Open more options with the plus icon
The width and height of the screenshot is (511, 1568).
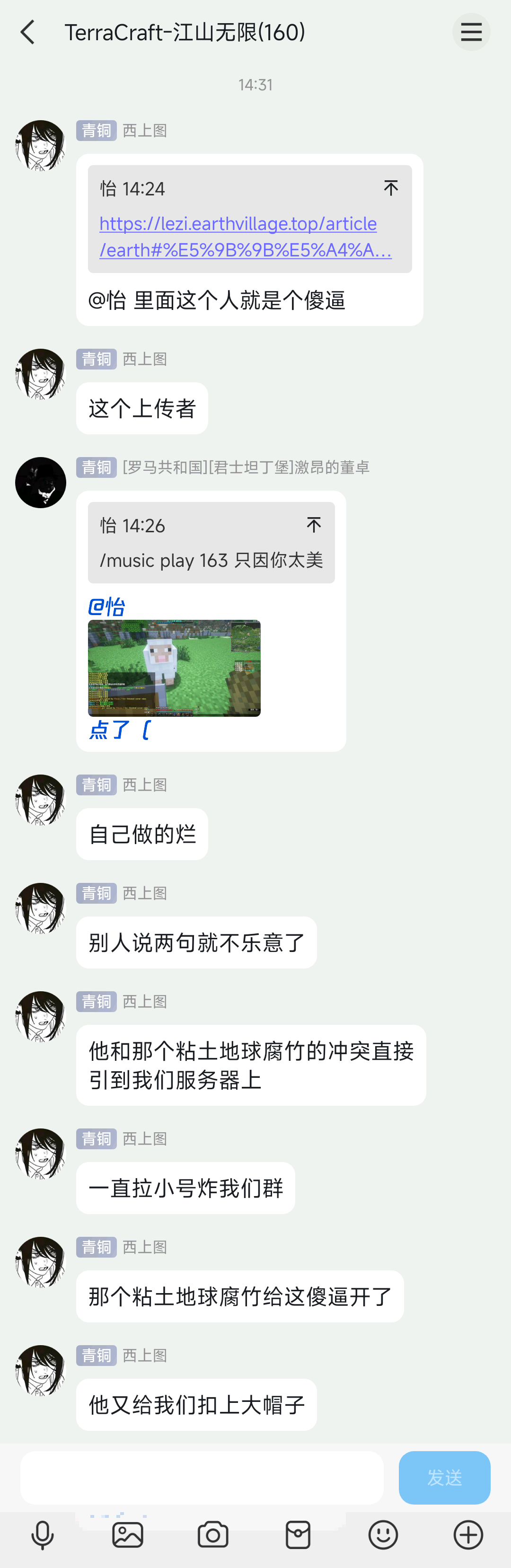click(x=468, y=1534)
